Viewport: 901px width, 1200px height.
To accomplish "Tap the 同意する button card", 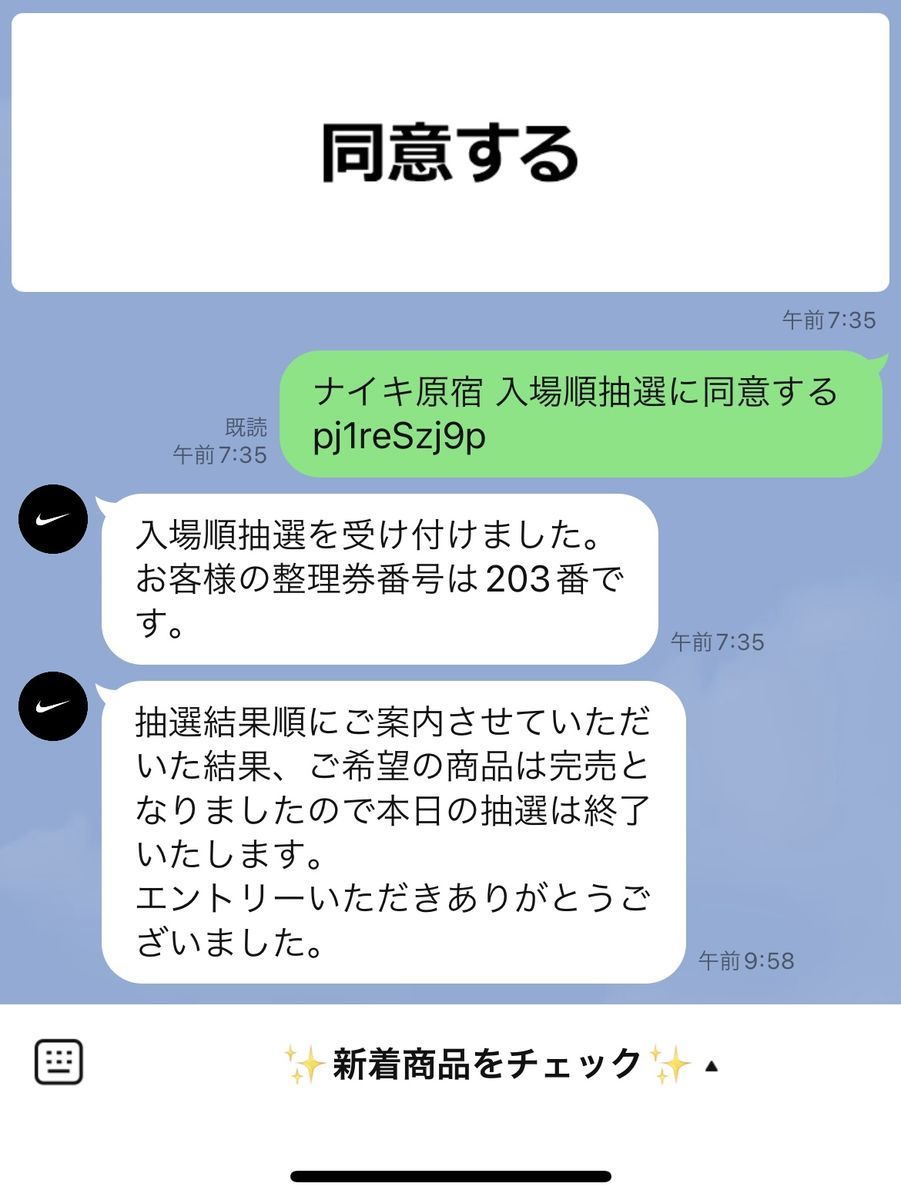I will coord(450,152).
